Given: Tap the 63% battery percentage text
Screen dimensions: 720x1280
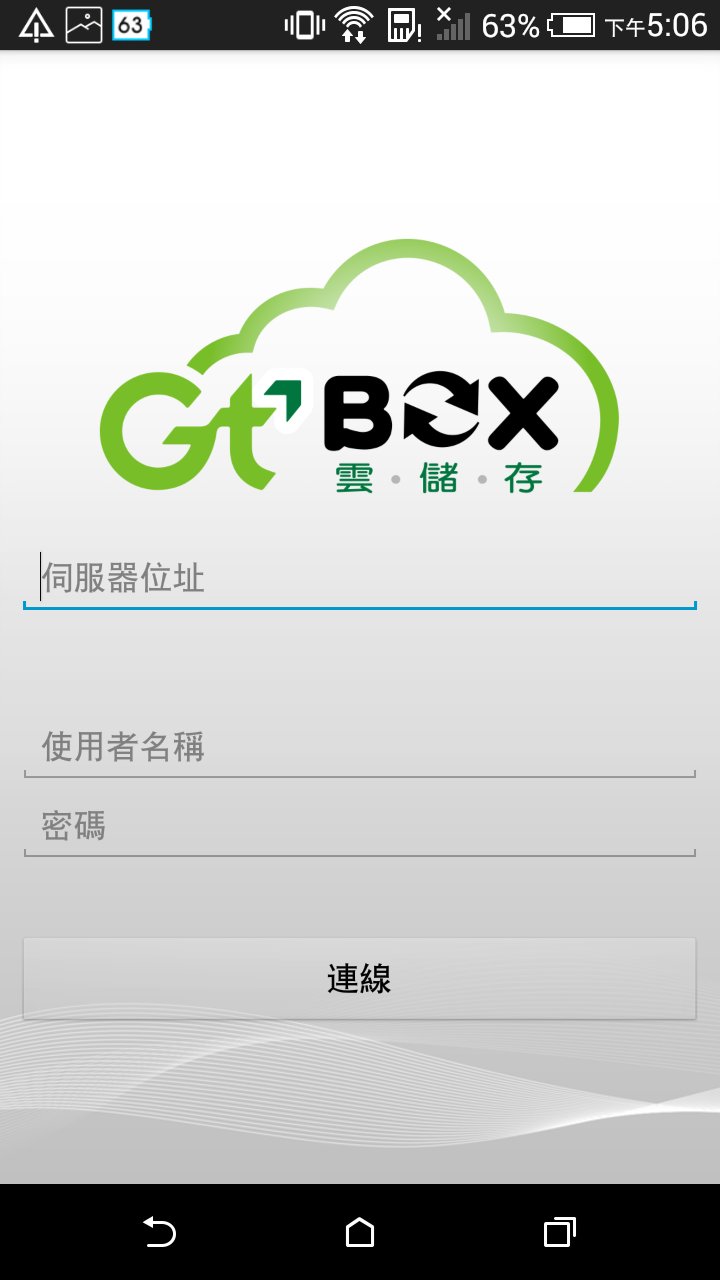Looking at the screenshot, I should (512, 25).
